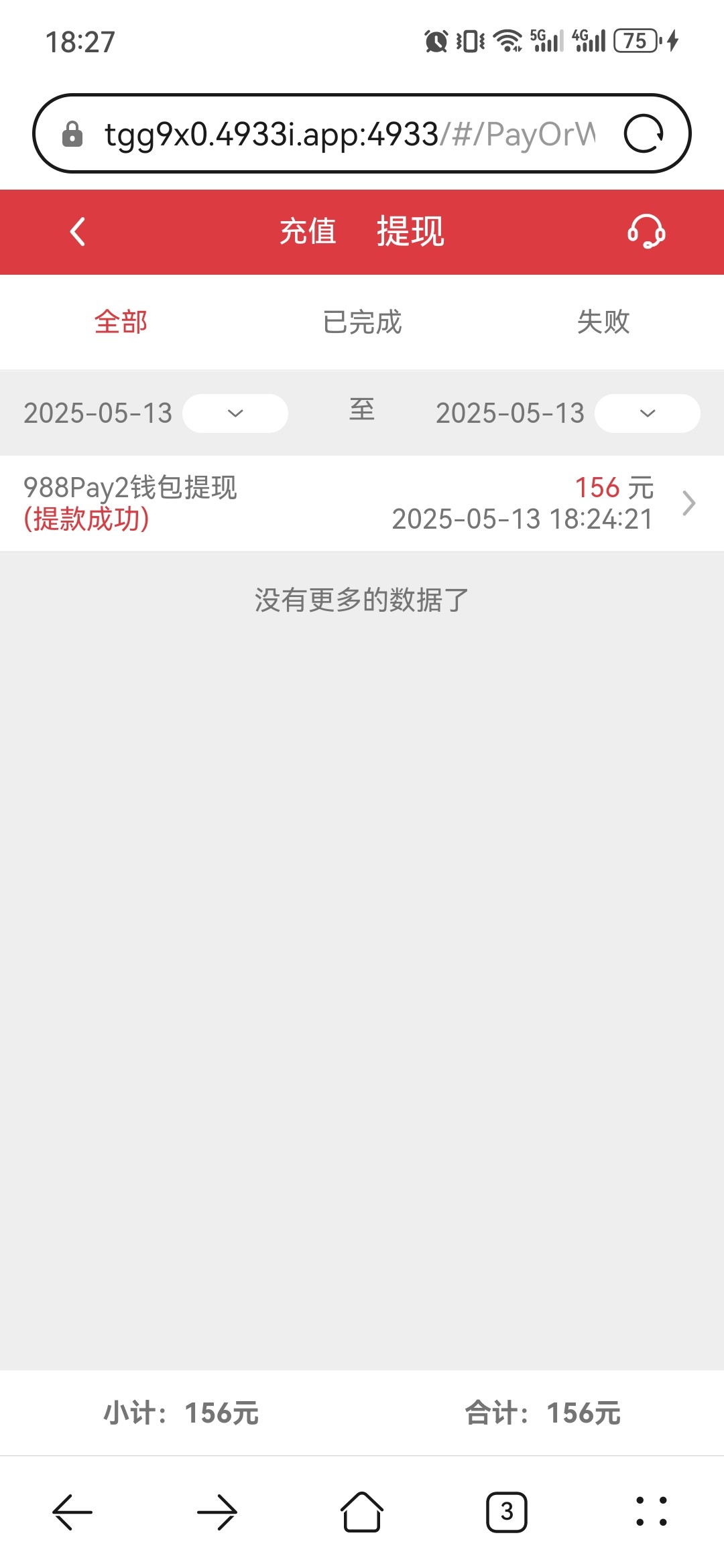Navigate forward in the browser

coord(217,1512)
